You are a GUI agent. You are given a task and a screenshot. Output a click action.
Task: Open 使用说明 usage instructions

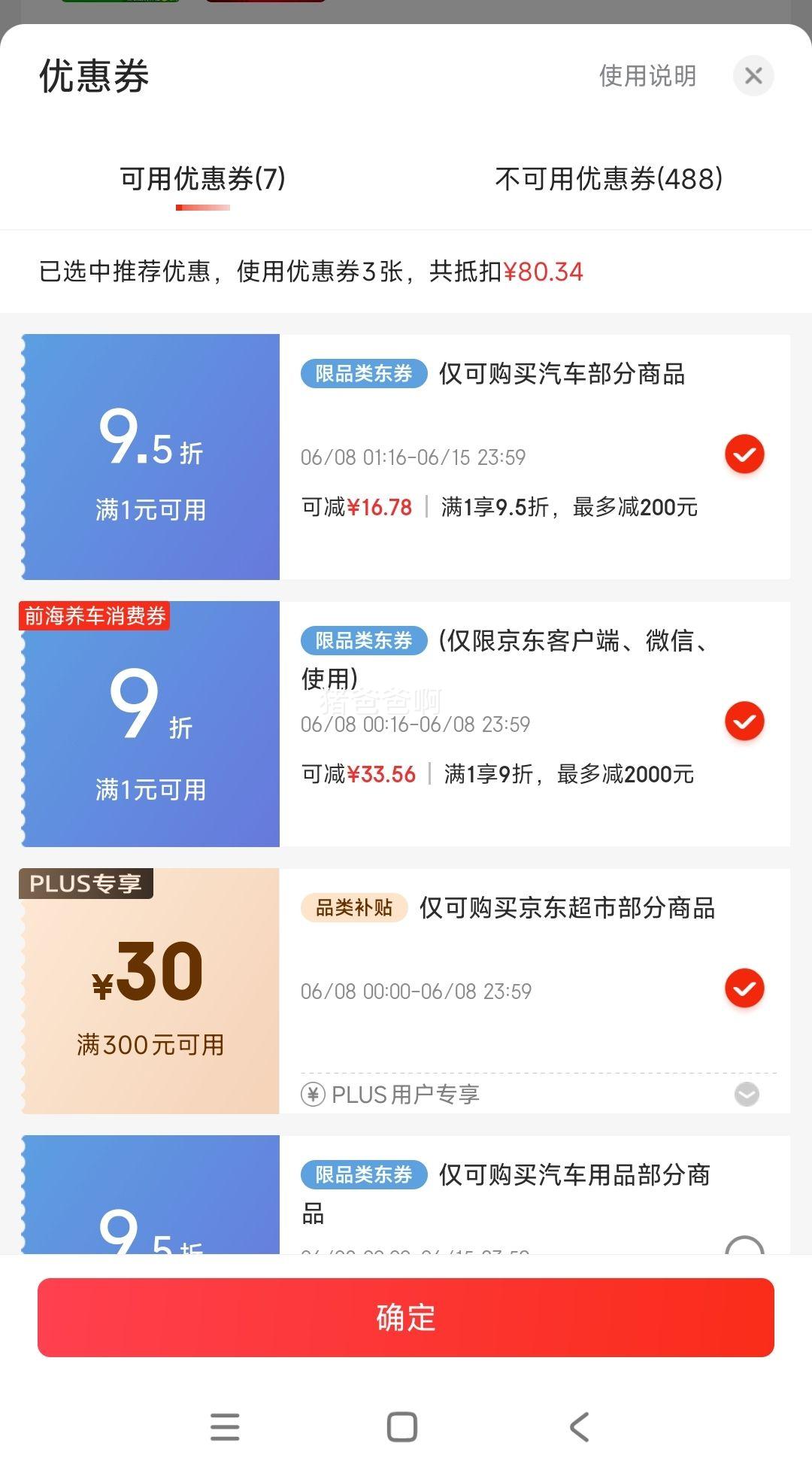647,76
